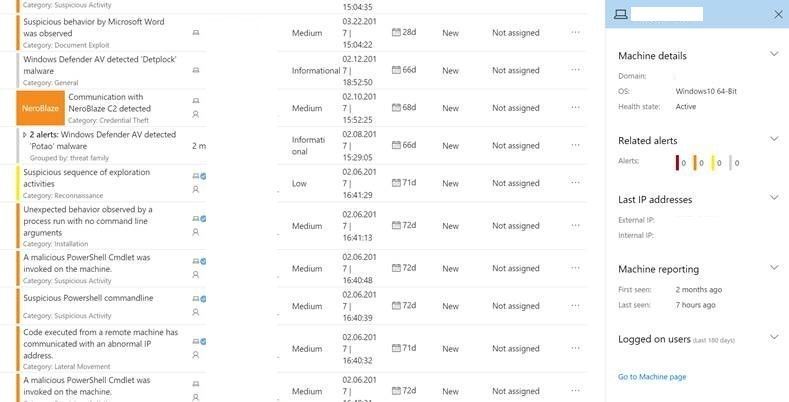Open more options for Suspicious Powershell commandline alert
Image resolution: width=789 pixels, height=402 pixels.
575,305
